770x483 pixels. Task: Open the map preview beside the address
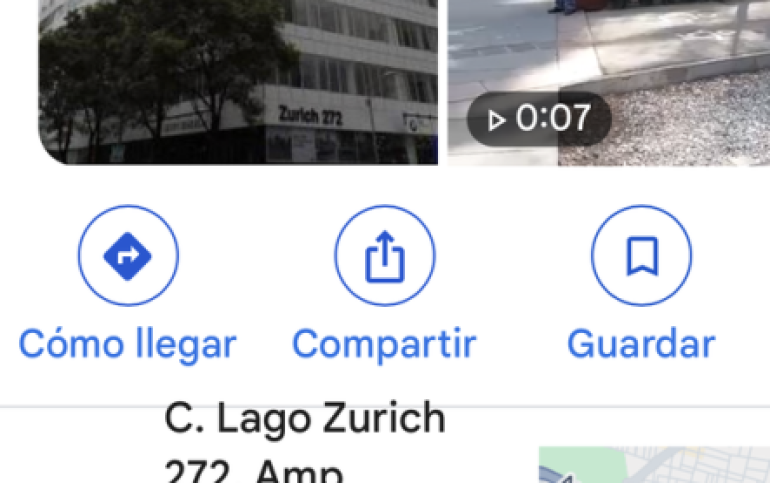click(x=654, y=465)
